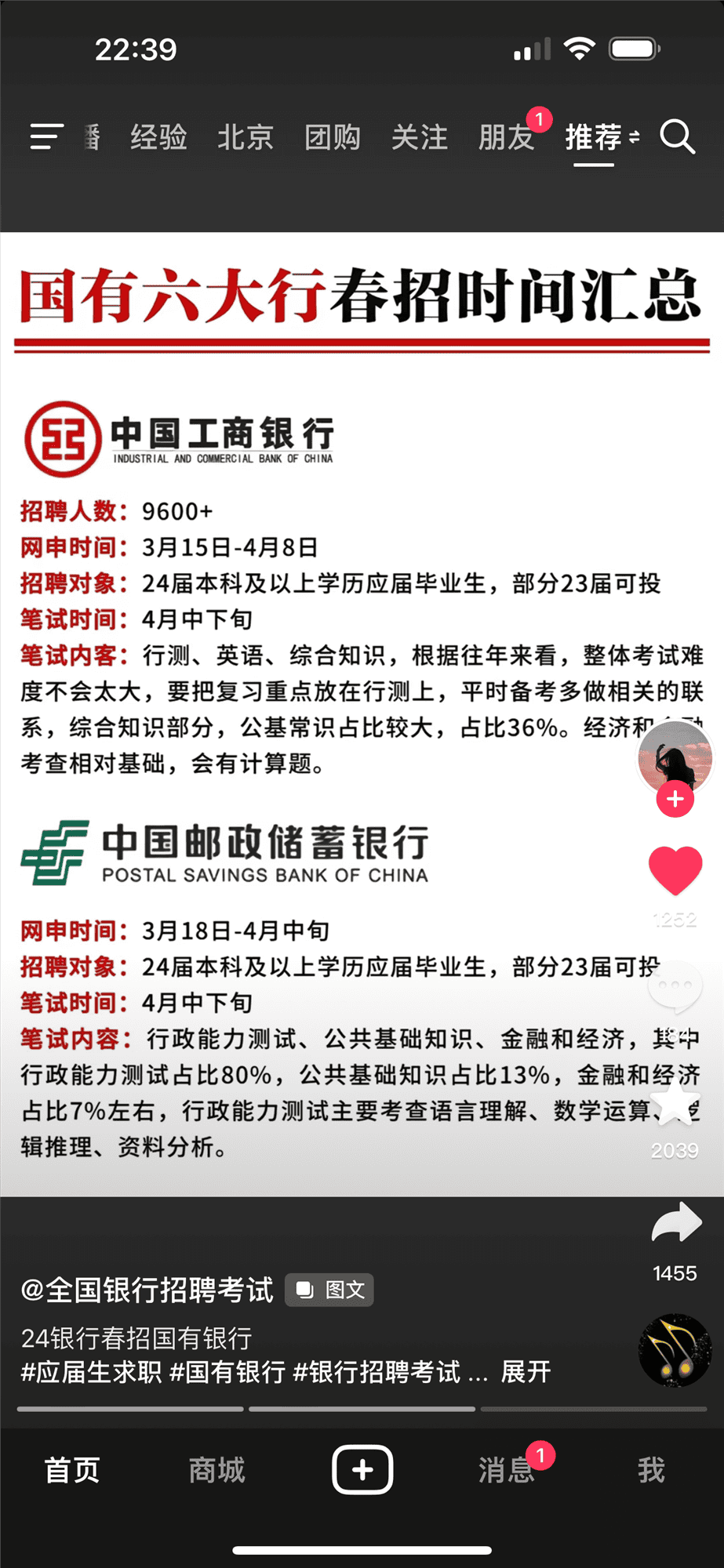
Task: Switch to the 北京 tab
Action: pyautogui.click(x=246, y=137)
